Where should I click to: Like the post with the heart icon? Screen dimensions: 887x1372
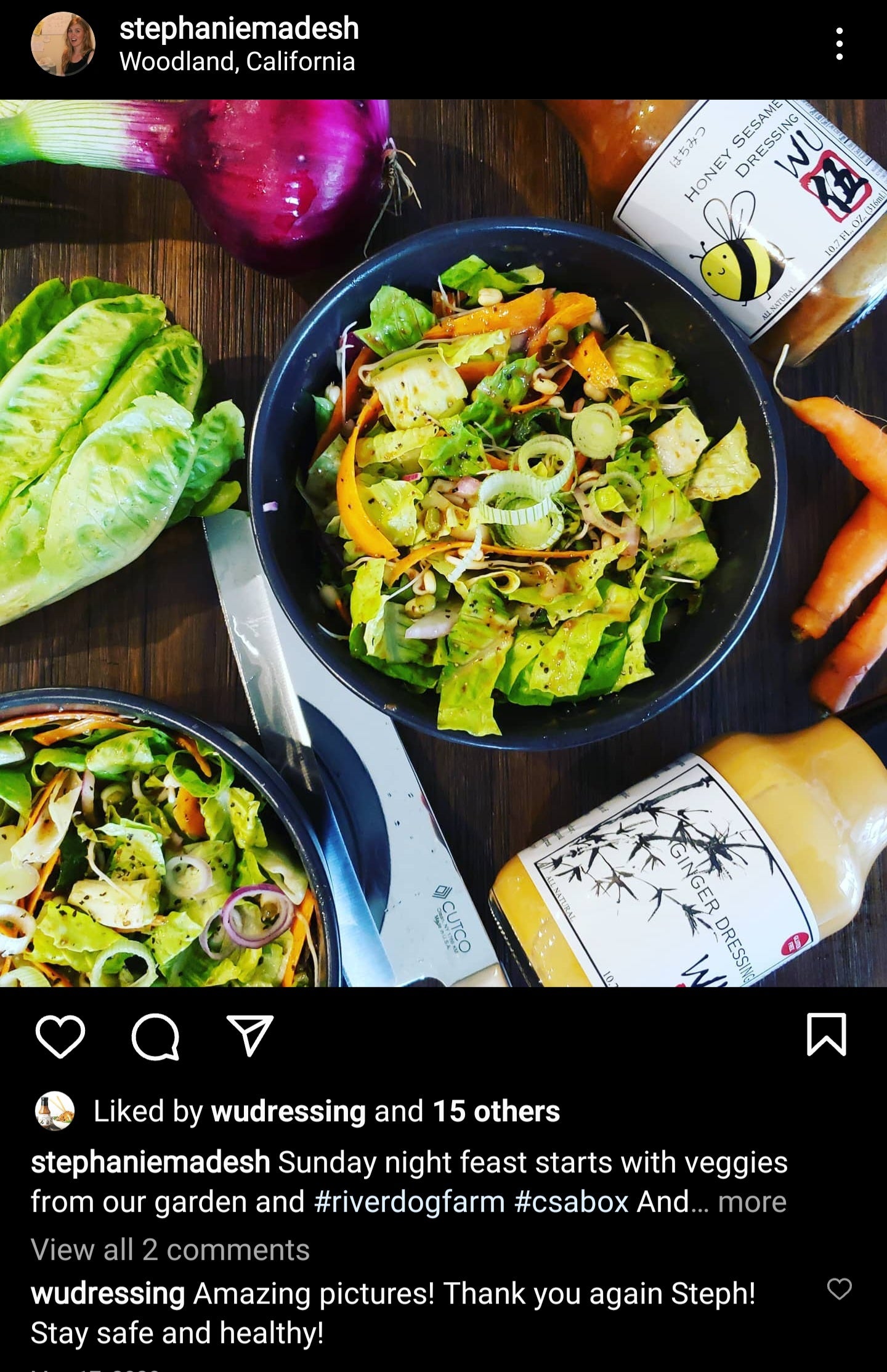tap(60, 1036)
